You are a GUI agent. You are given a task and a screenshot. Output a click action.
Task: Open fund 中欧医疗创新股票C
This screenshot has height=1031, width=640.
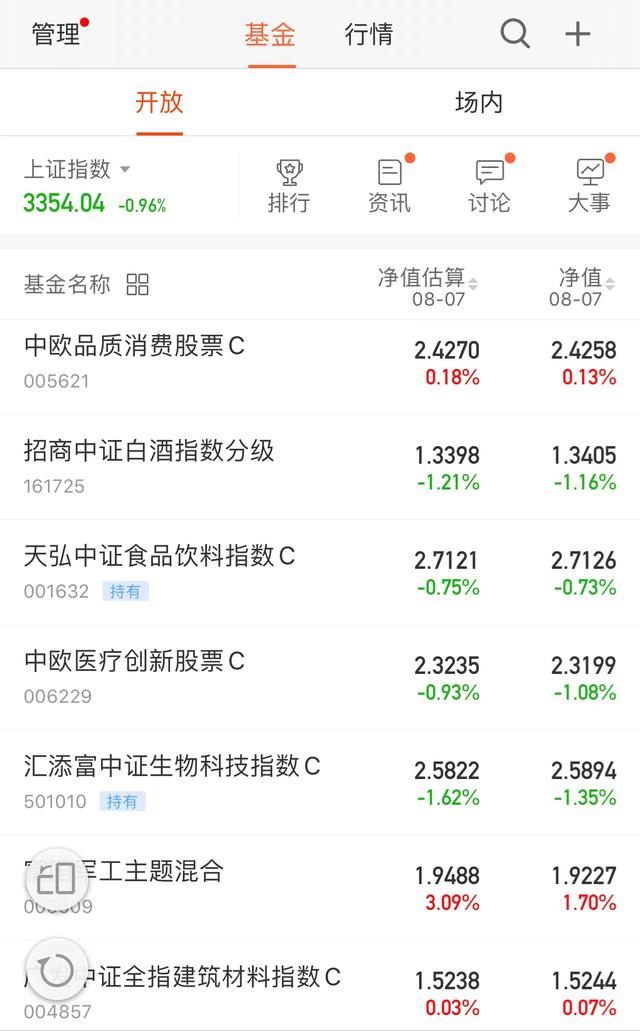320,678
